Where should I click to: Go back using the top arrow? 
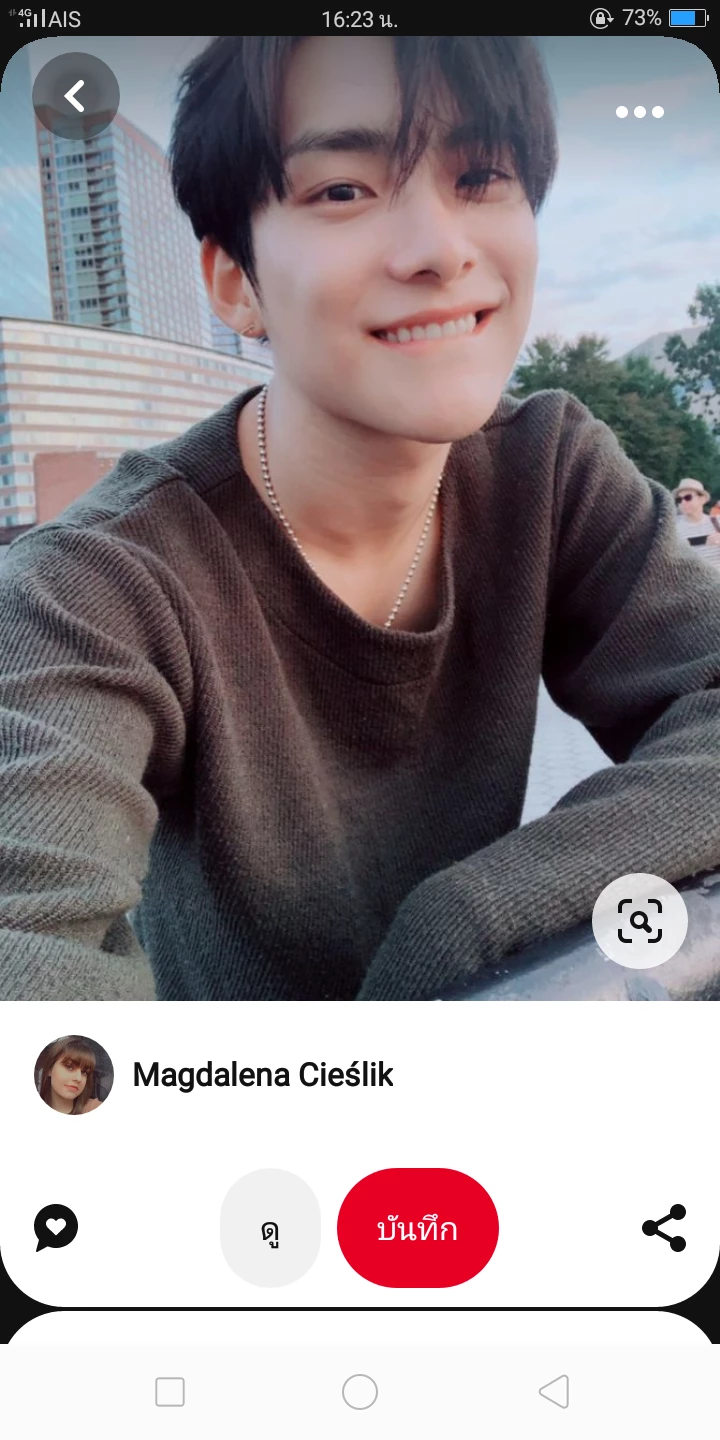(75, 96)
